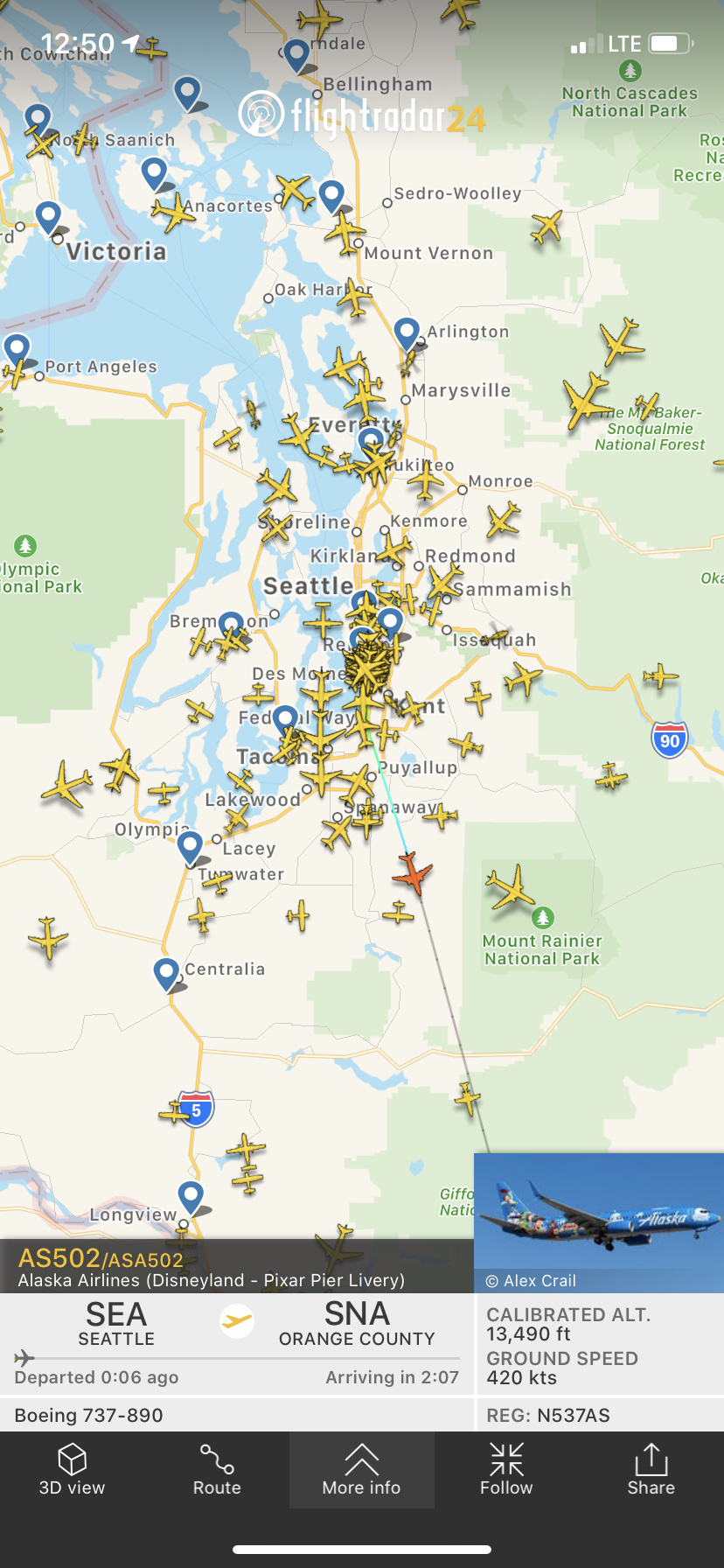Image resolution: width=724 pixels, height=1568 pixels.
Task: Tap the airport pin near Longview
Action: (191, 1195)
